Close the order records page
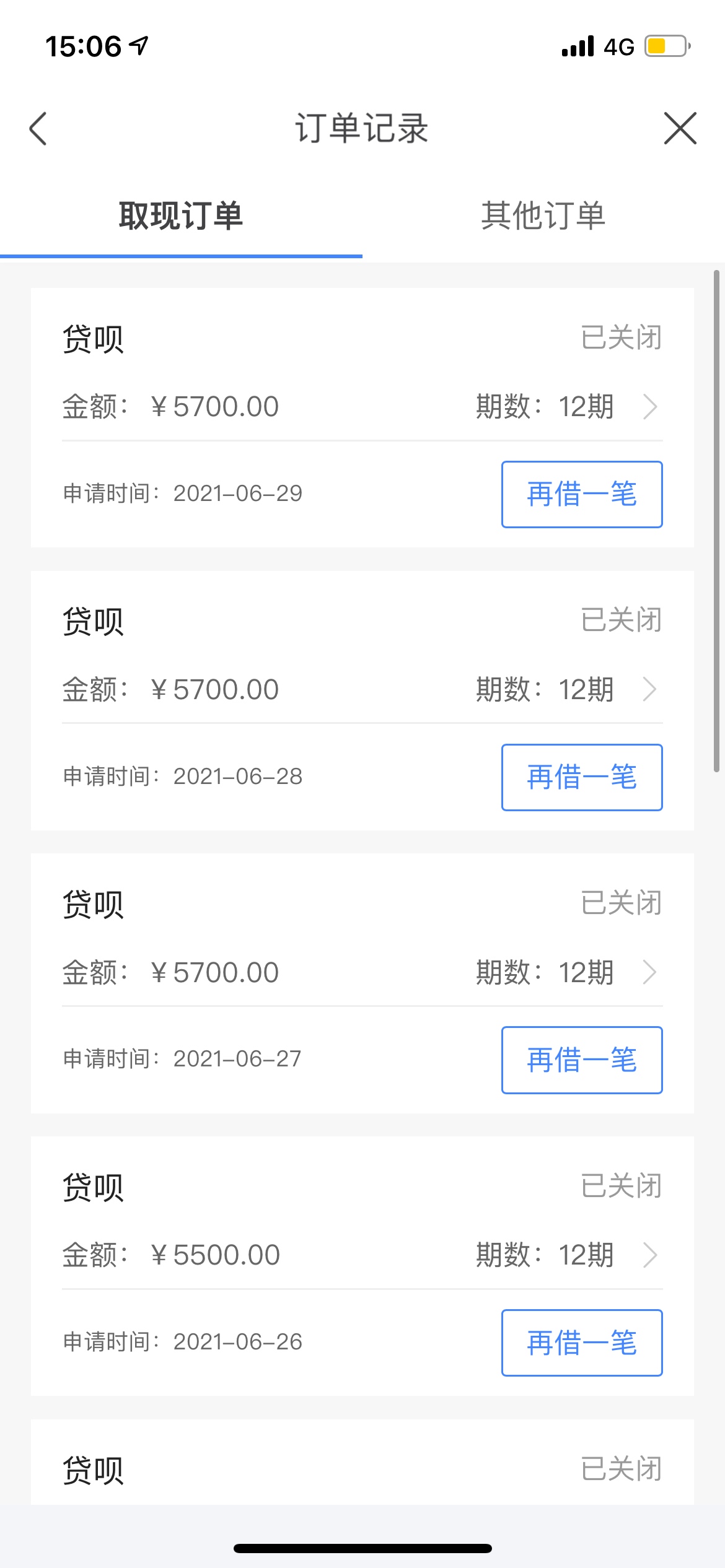The image size is (725, 1568). 680,128
